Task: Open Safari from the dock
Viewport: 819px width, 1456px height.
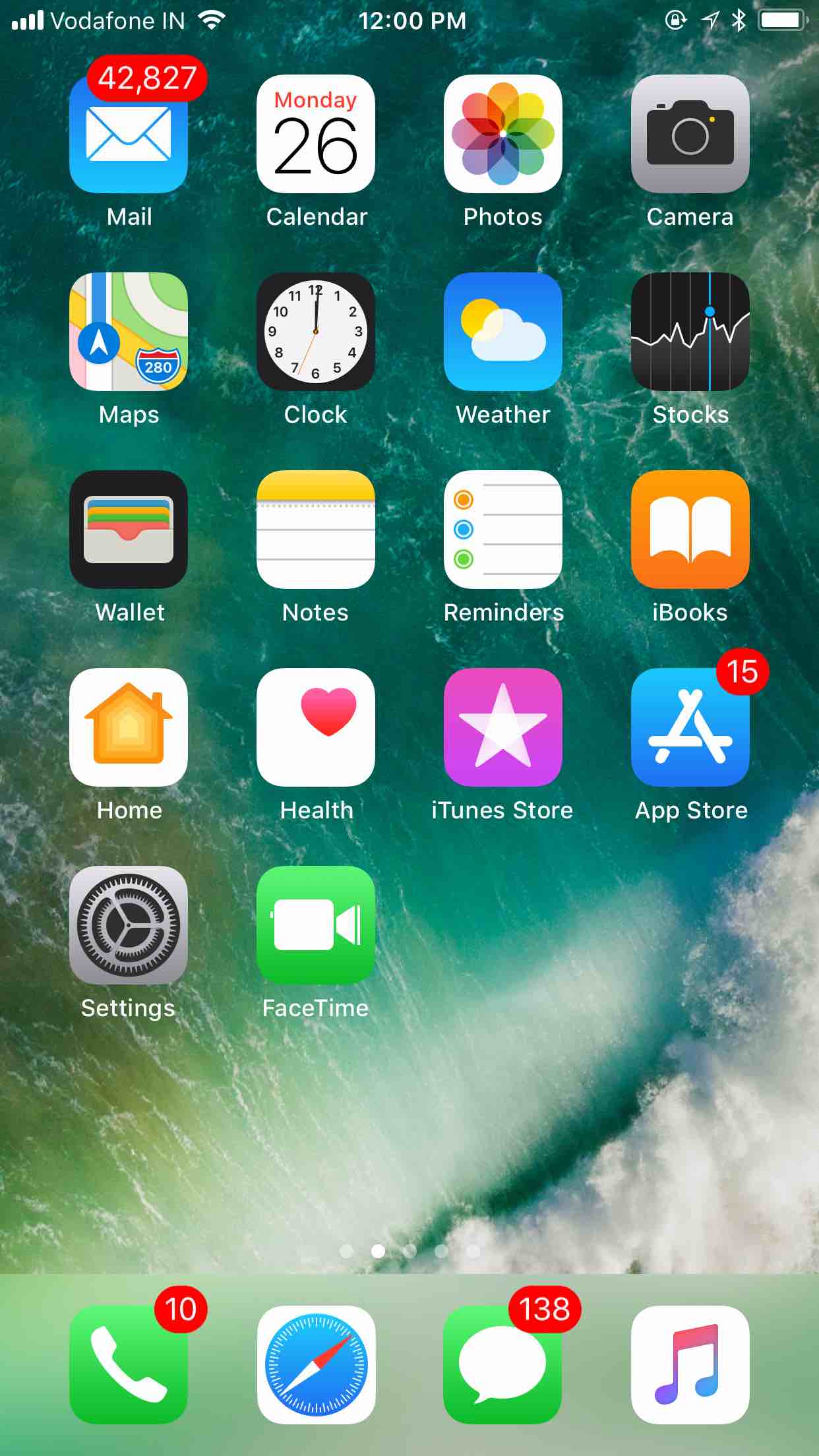Action: pos(316,1365)
